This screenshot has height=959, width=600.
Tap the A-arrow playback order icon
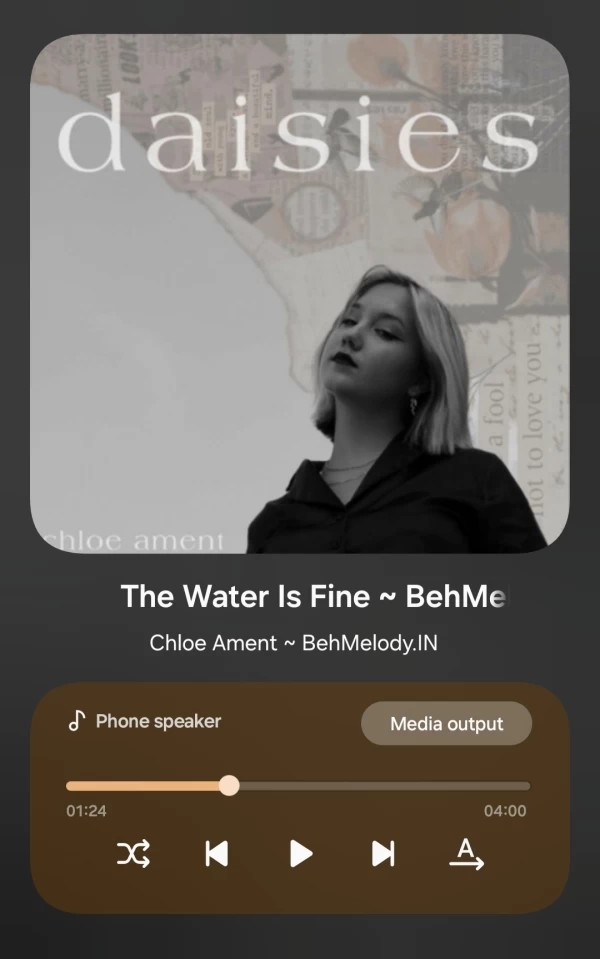coord(466,853)
